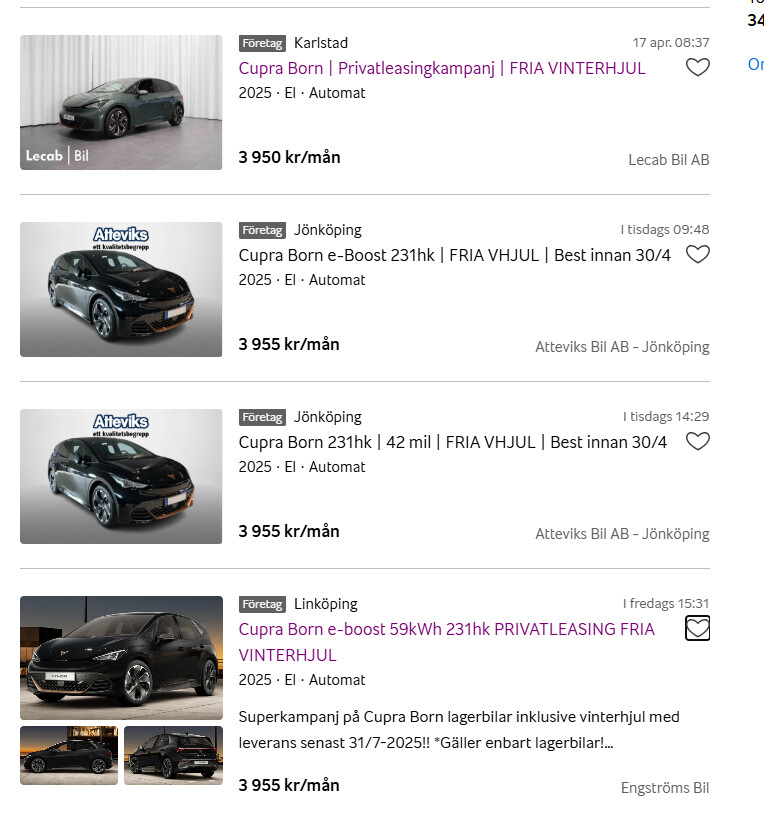
Task: View the green Cupra photo from Lecab Bil
Action: pos(121,103)
